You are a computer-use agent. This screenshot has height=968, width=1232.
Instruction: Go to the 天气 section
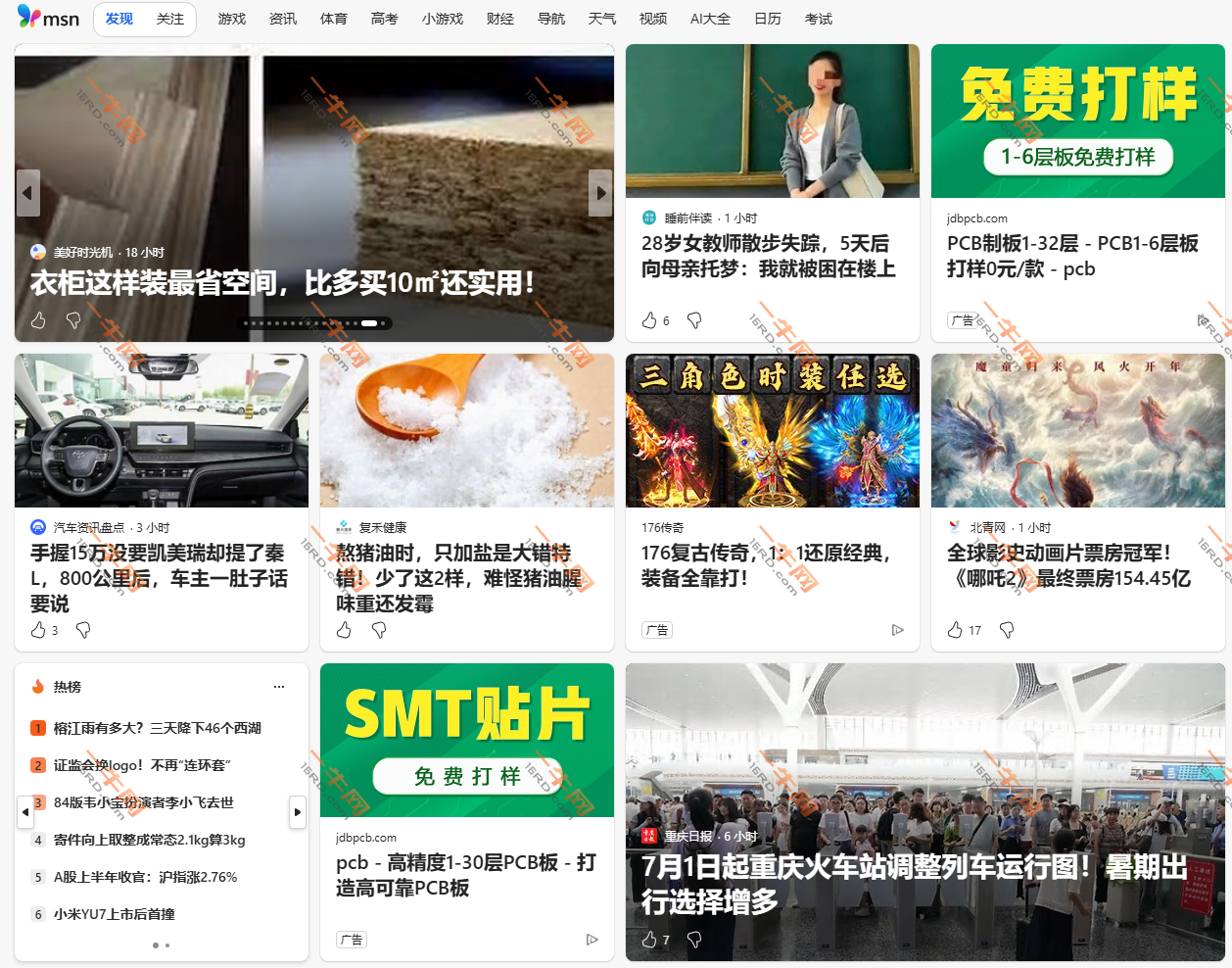601,19
